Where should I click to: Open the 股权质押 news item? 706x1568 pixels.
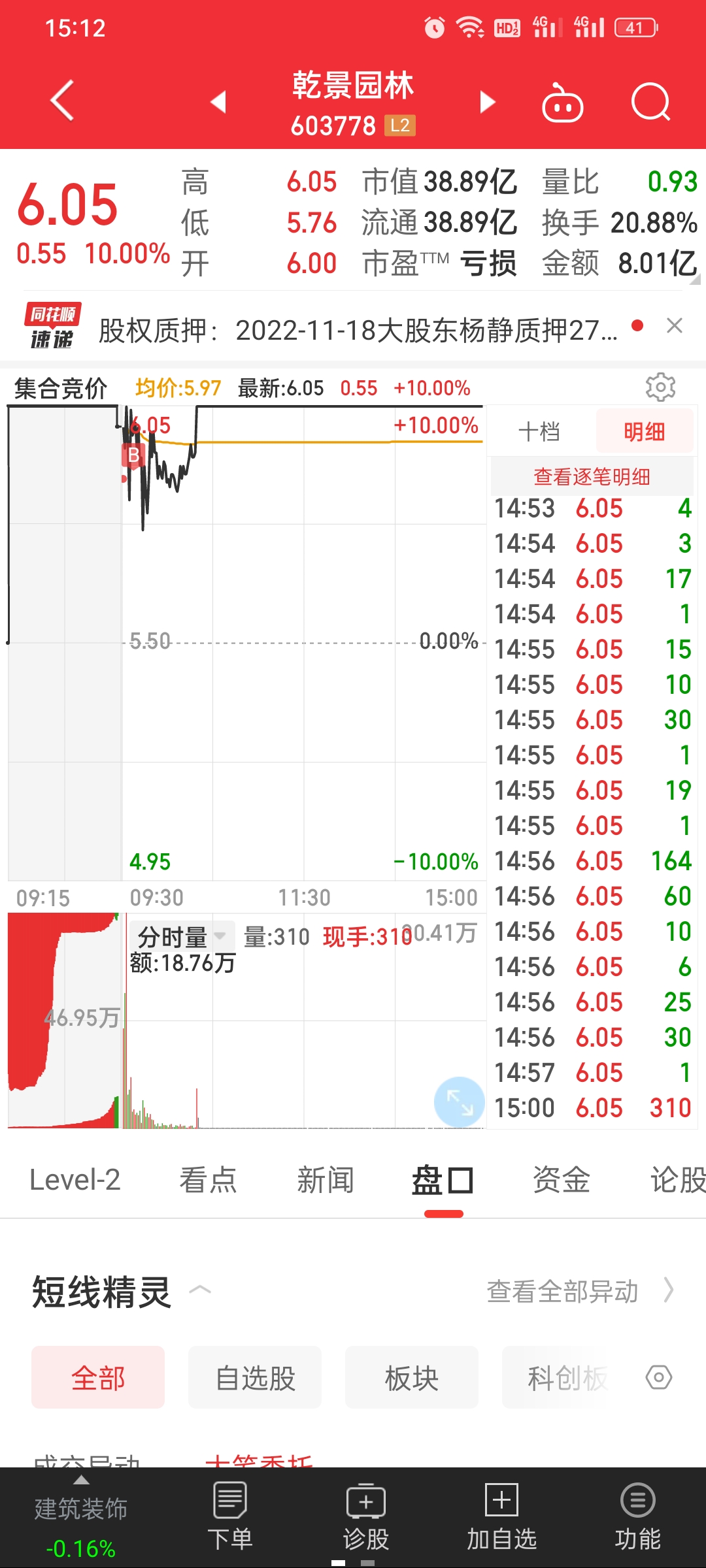coord(358,331)
